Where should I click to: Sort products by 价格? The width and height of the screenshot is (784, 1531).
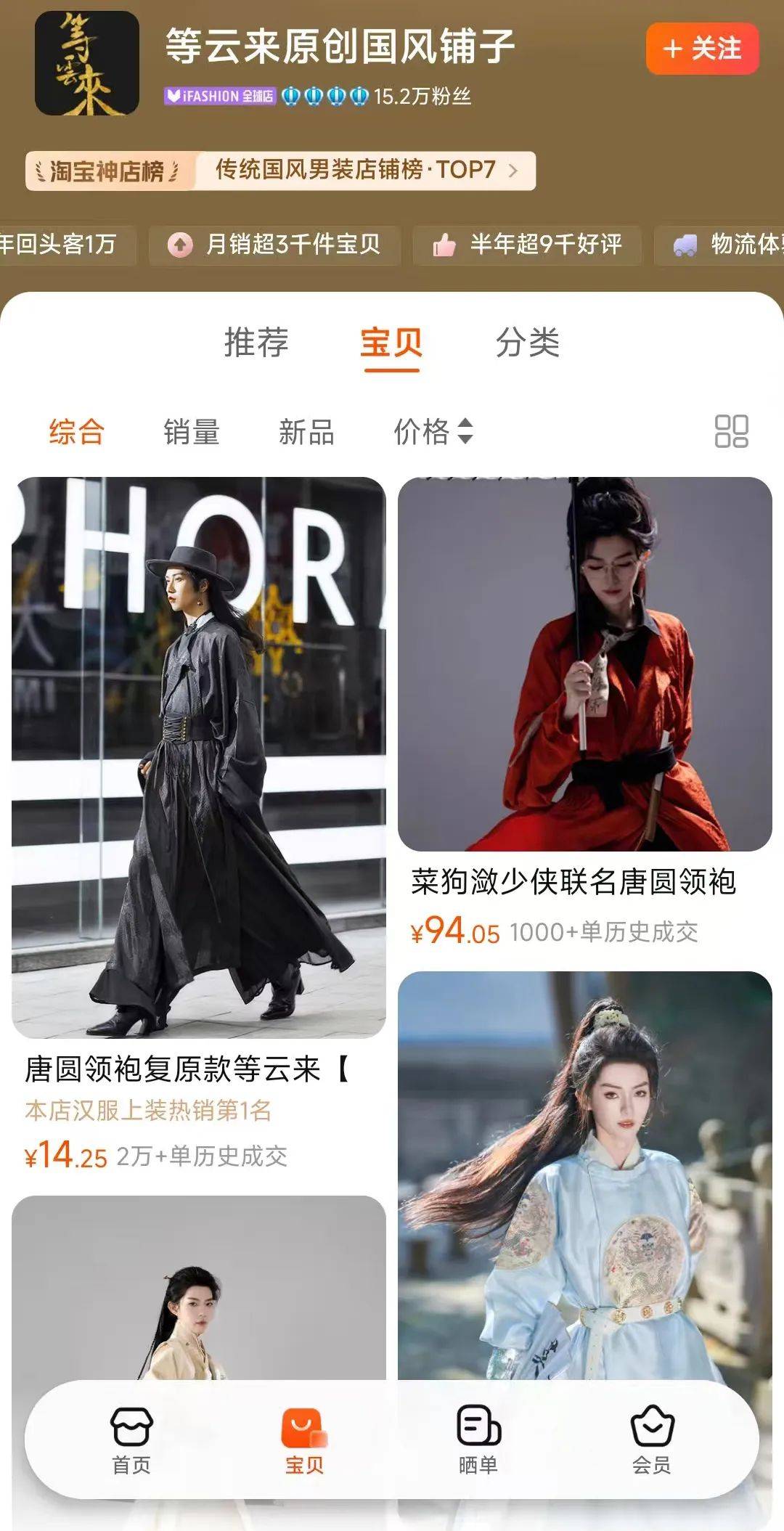[433, 432]
